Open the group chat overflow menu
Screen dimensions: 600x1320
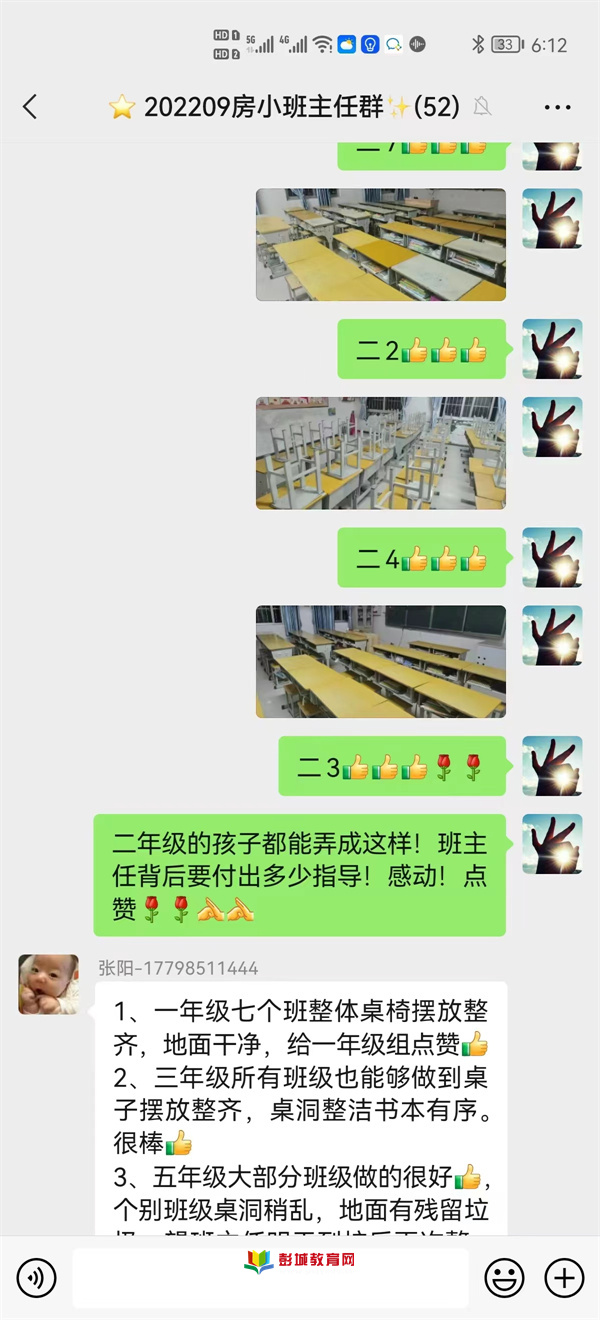coord(557,107)
